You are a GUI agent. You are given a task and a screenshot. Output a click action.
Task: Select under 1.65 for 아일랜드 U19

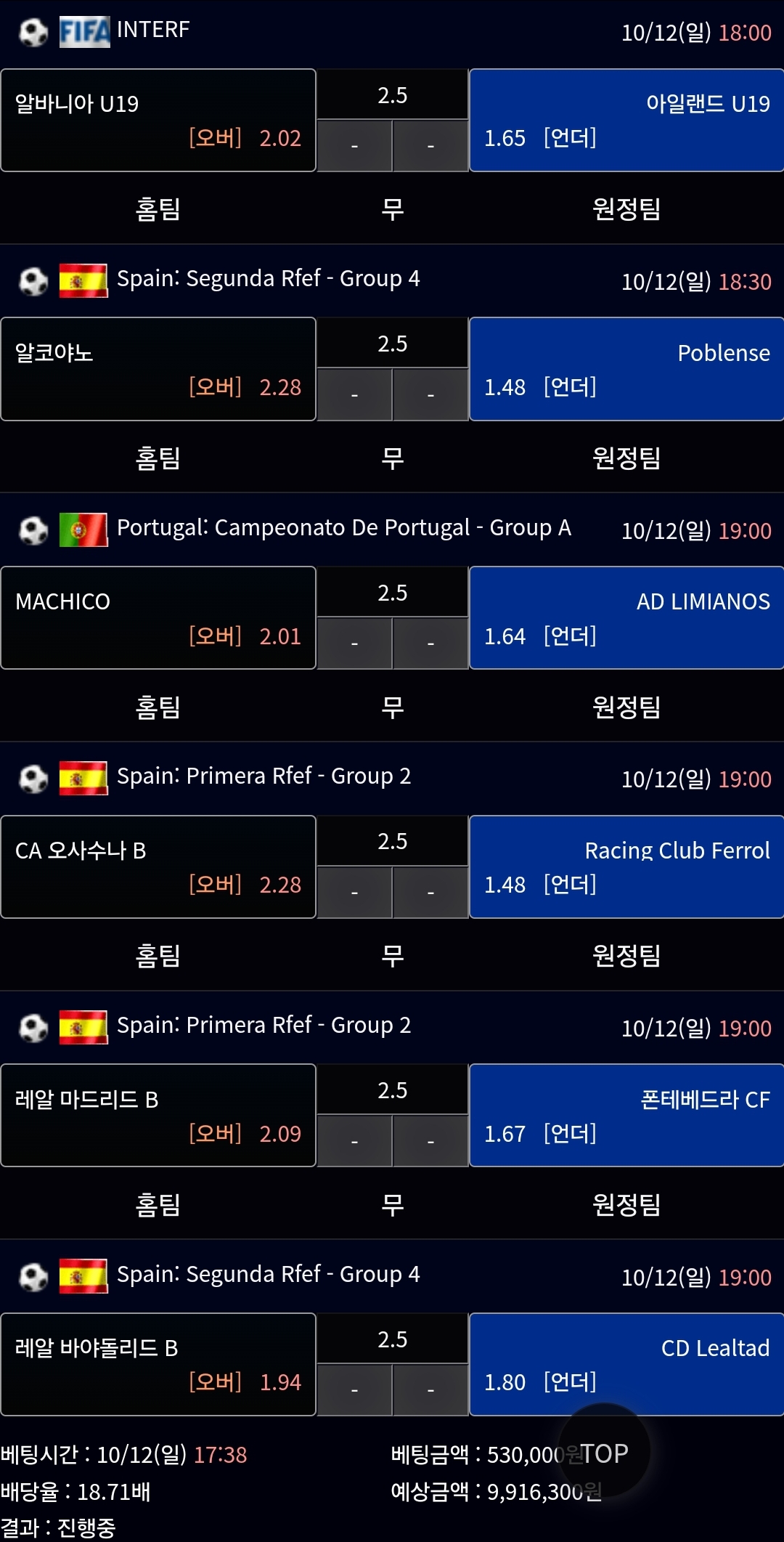[626, 121]
